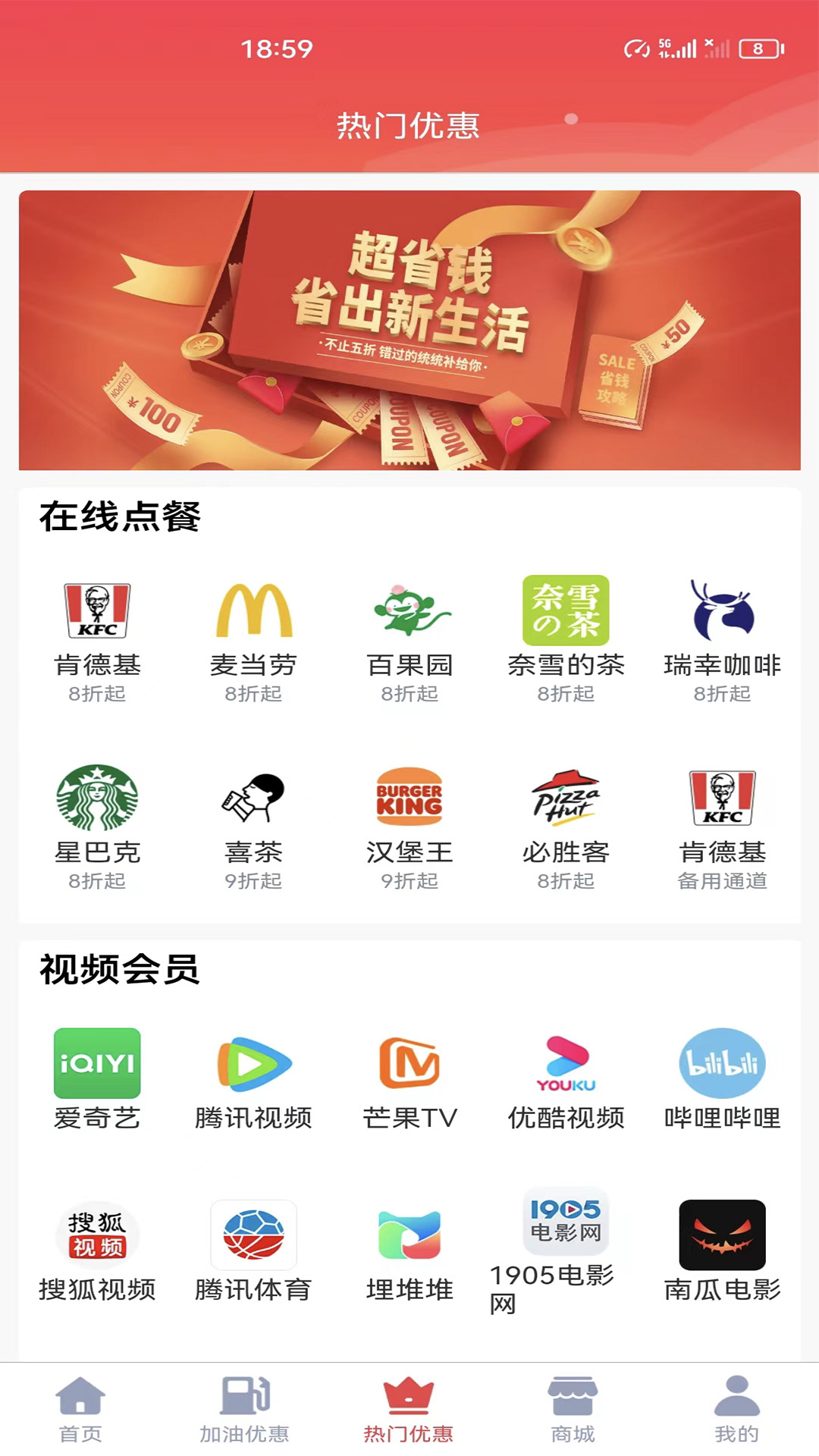Open the 麦当劳 ordering discount

click(253, 641)
